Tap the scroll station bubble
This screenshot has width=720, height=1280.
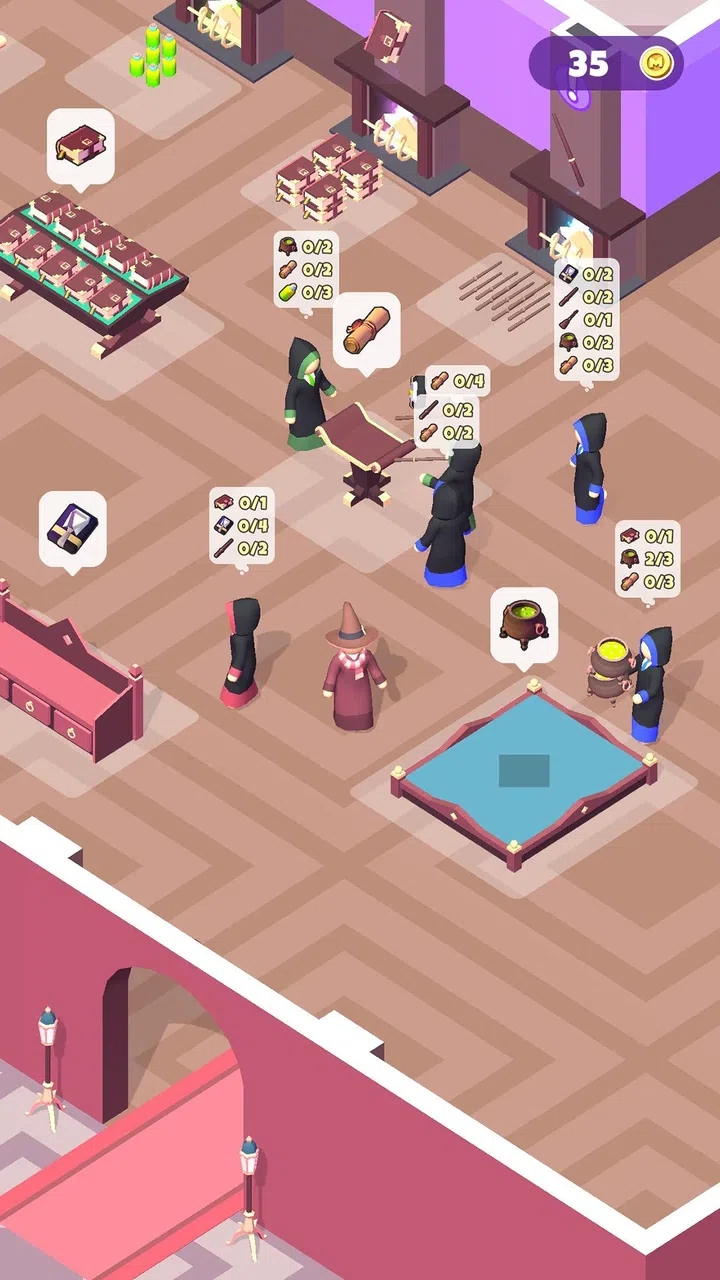point(366,328)
